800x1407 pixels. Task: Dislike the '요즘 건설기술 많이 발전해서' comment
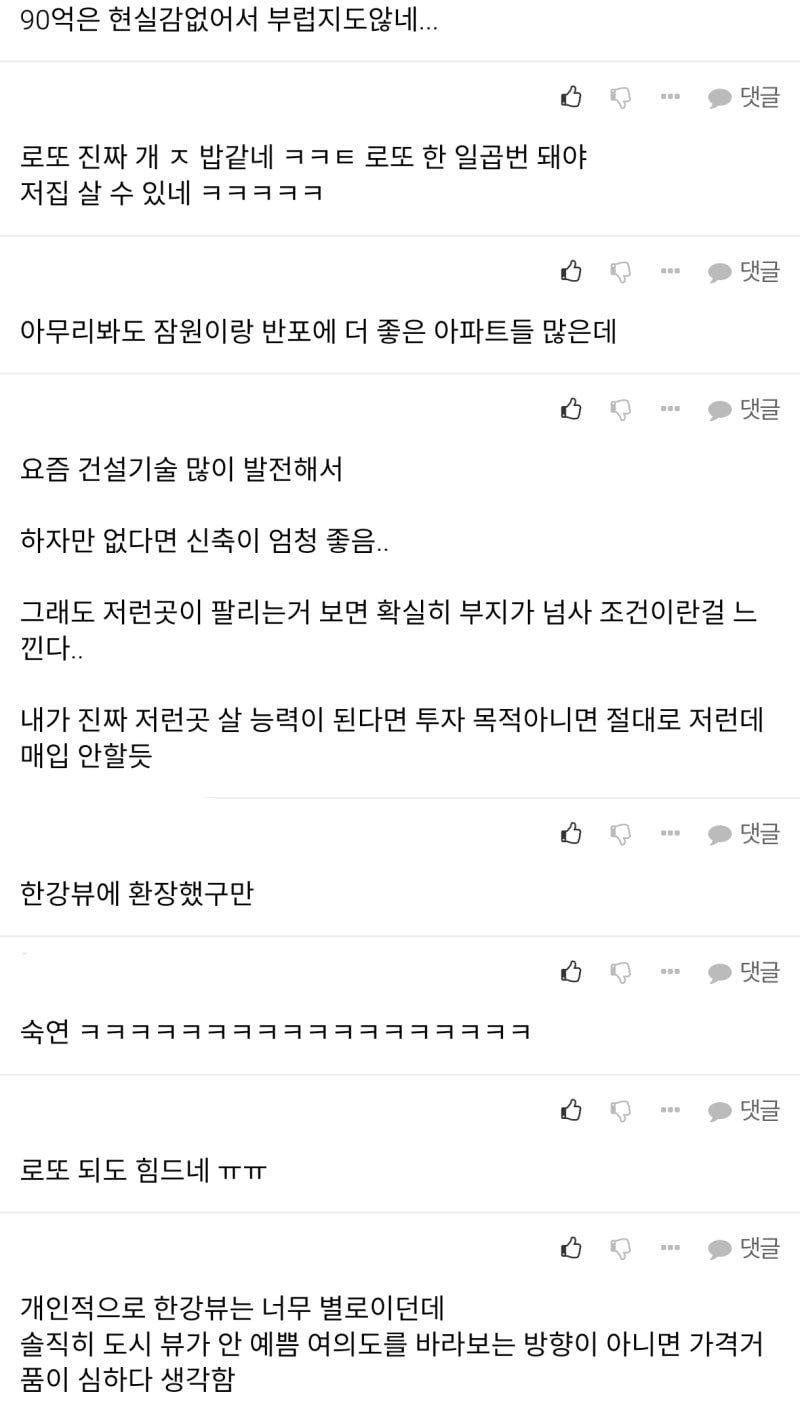621,408
